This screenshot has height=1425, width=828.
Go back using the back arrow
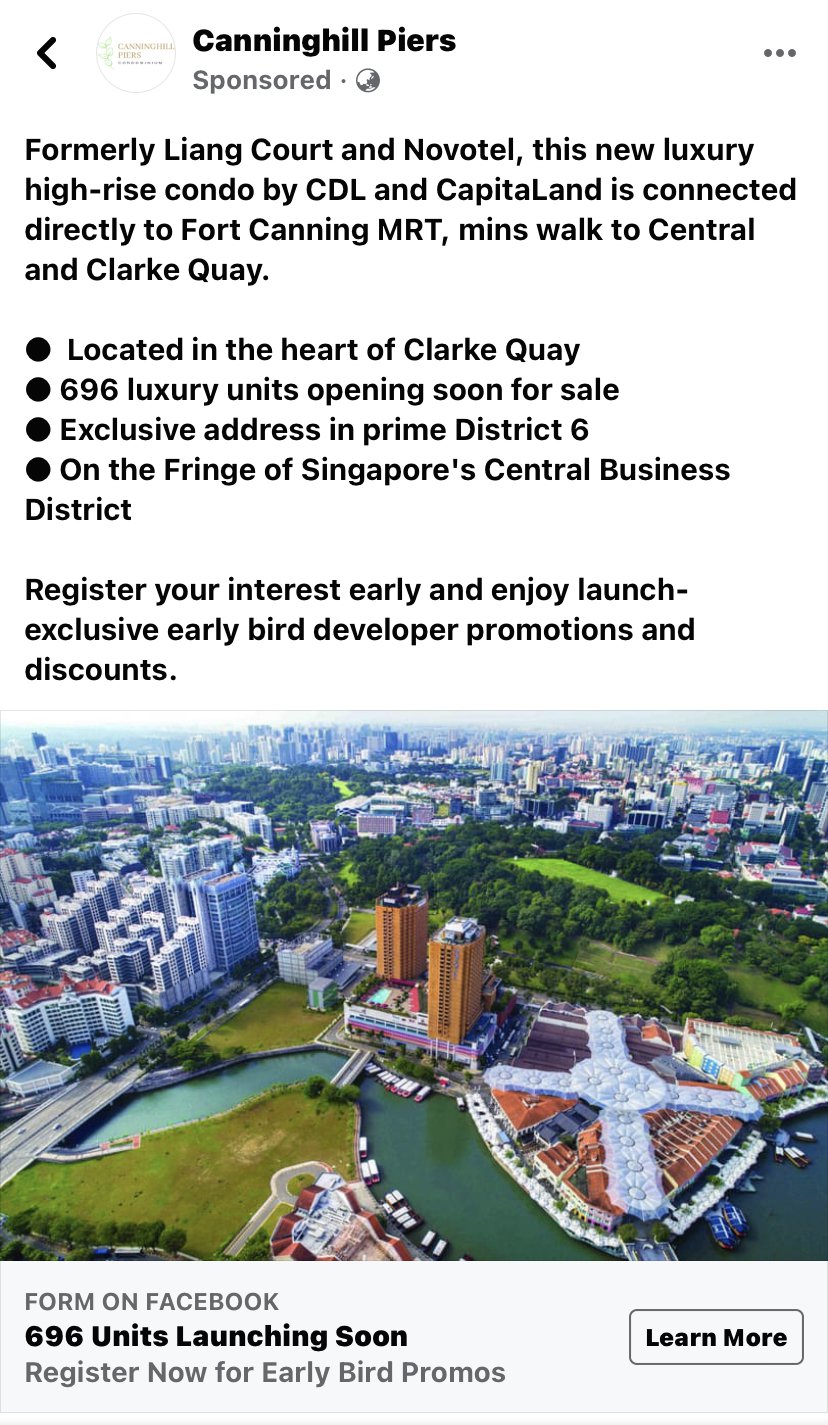(x=47, y=53)
